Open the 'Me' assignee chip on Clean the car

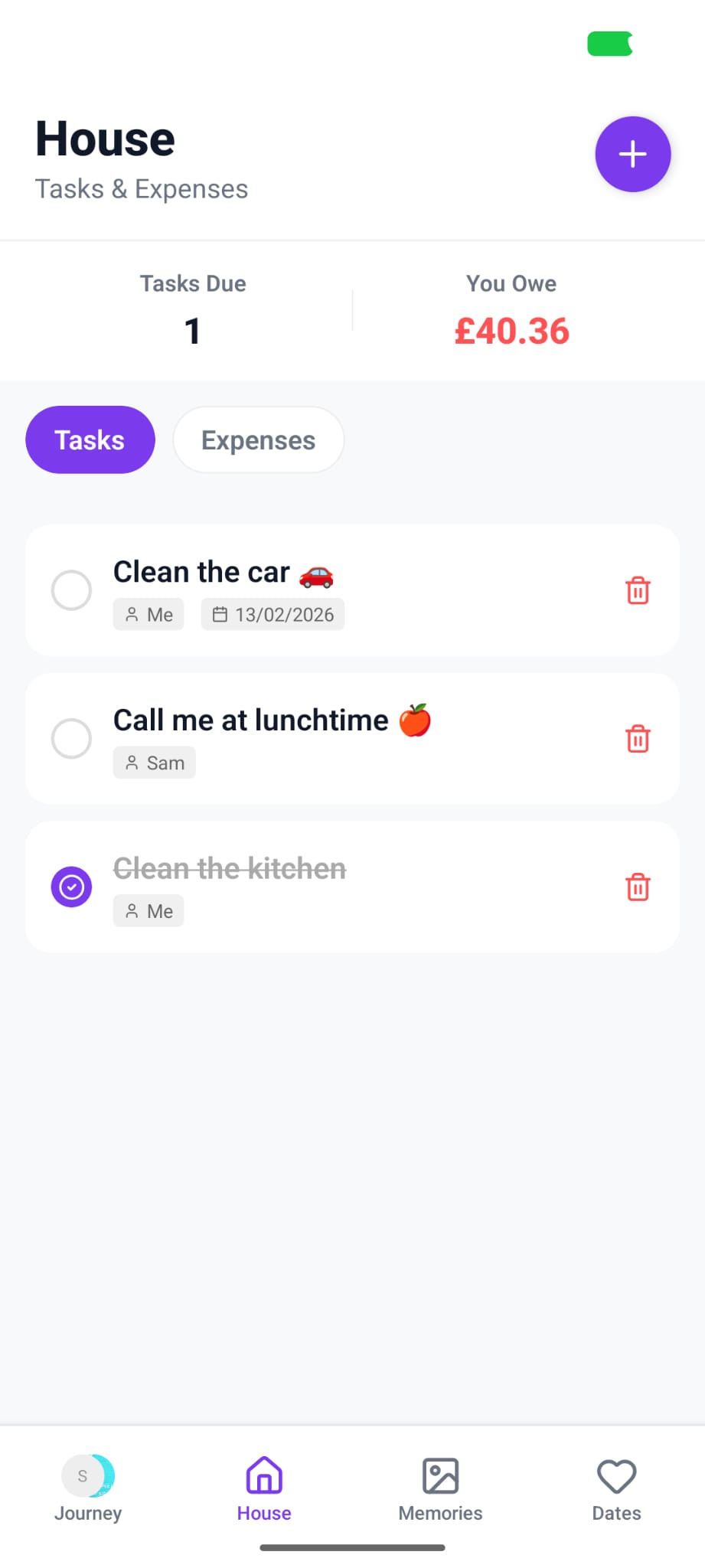click(148, 614)
